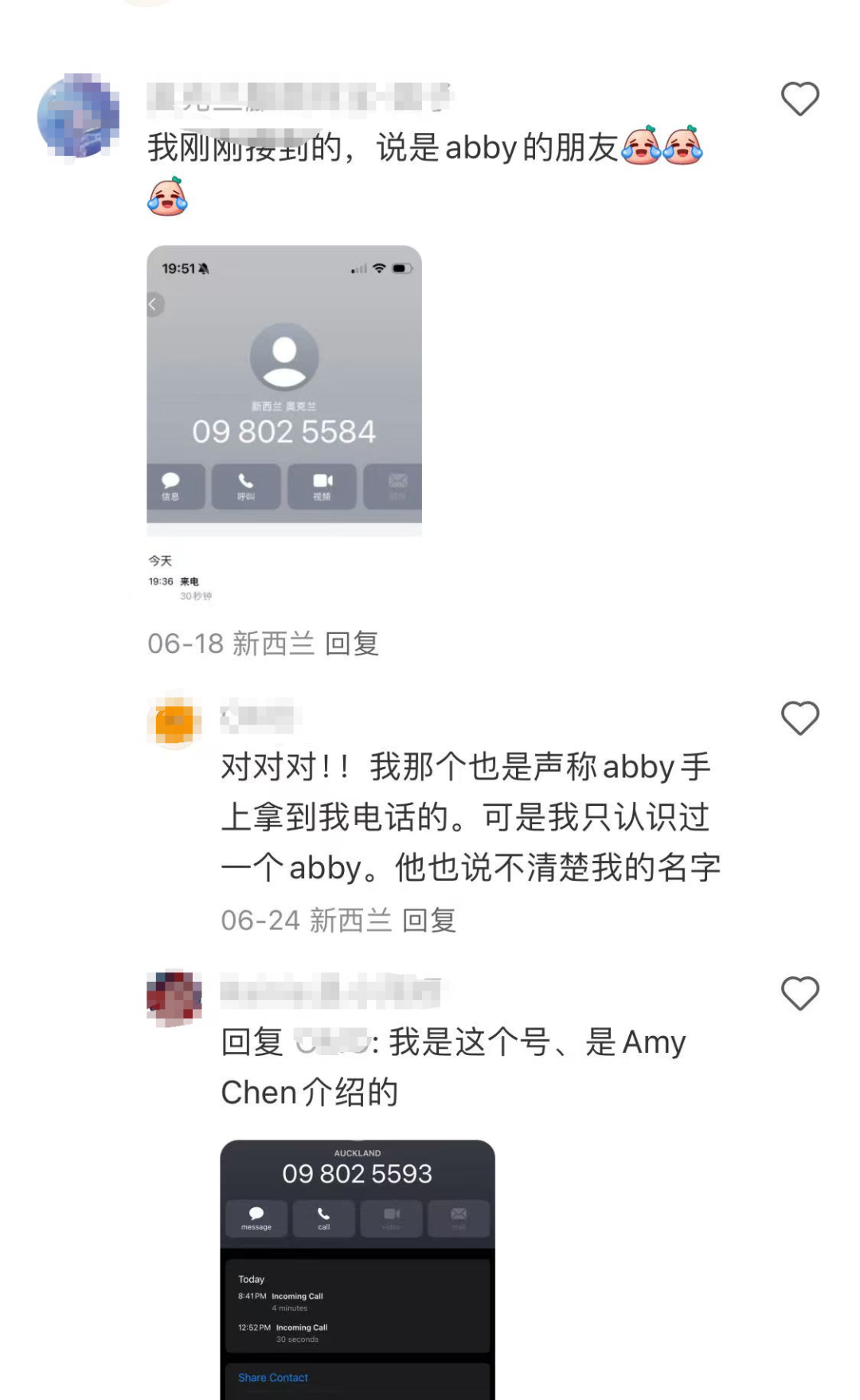The width and height of the screenshot is (860, 1400).
Task: Open the avatar of Amy Chen reply author
Action: click(174, 997)
